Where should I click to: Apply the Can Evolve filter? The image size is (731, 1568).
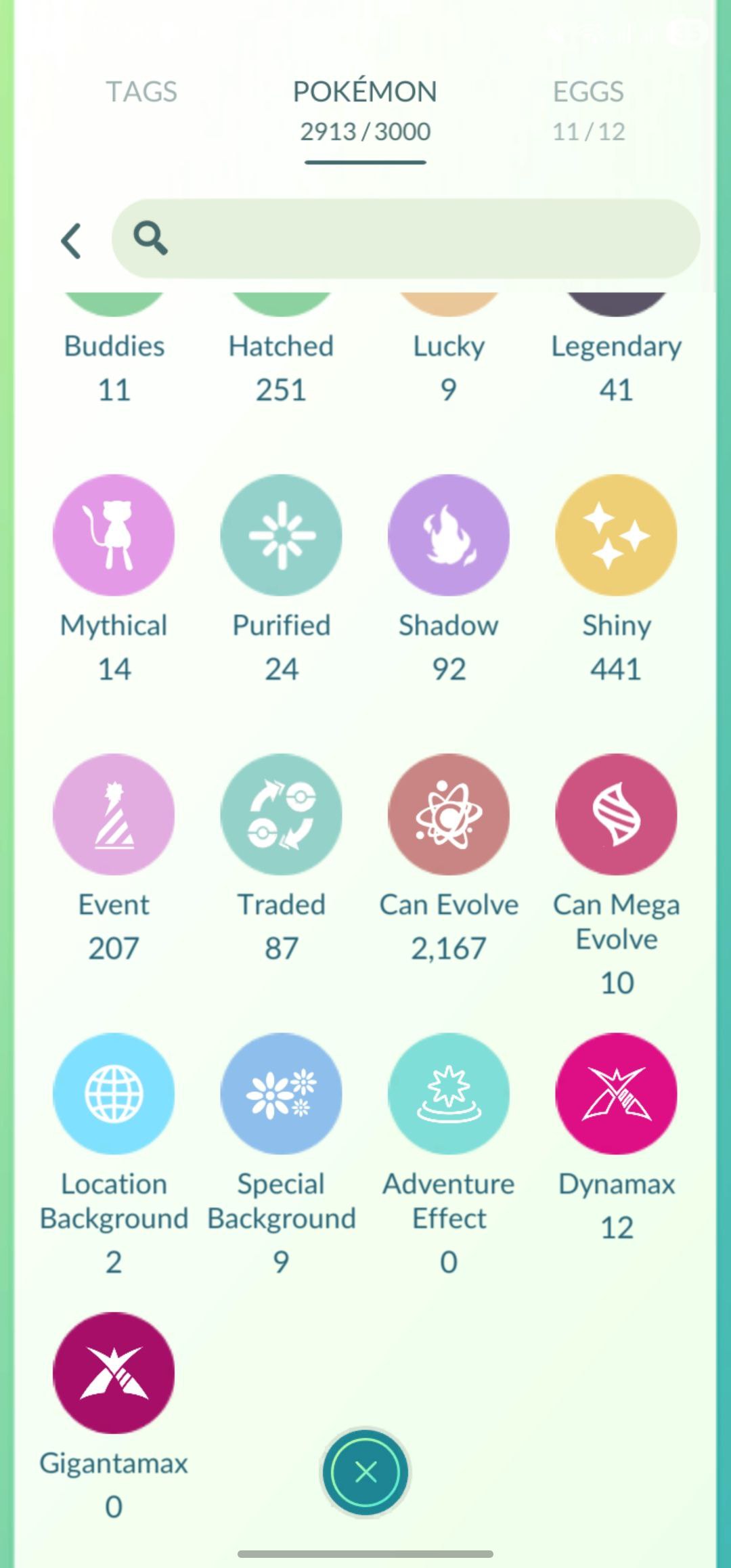(x=449, y=814)
